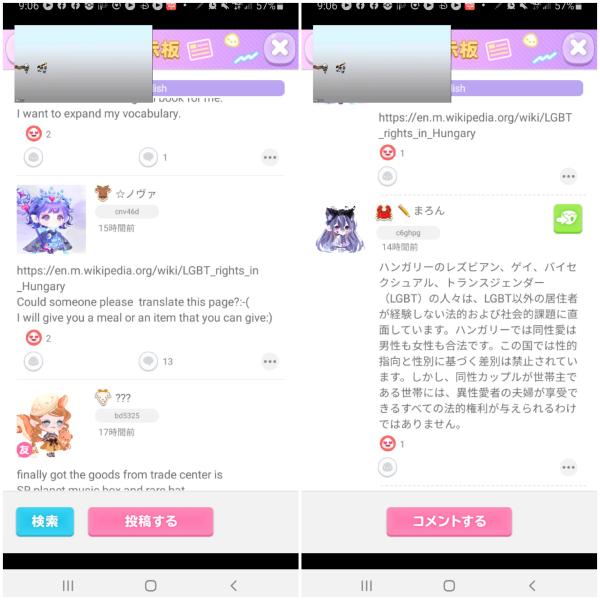Tap the 投稿する post button
The width and height of the screenshot is (600, 600).
click(x=150, y=521)
